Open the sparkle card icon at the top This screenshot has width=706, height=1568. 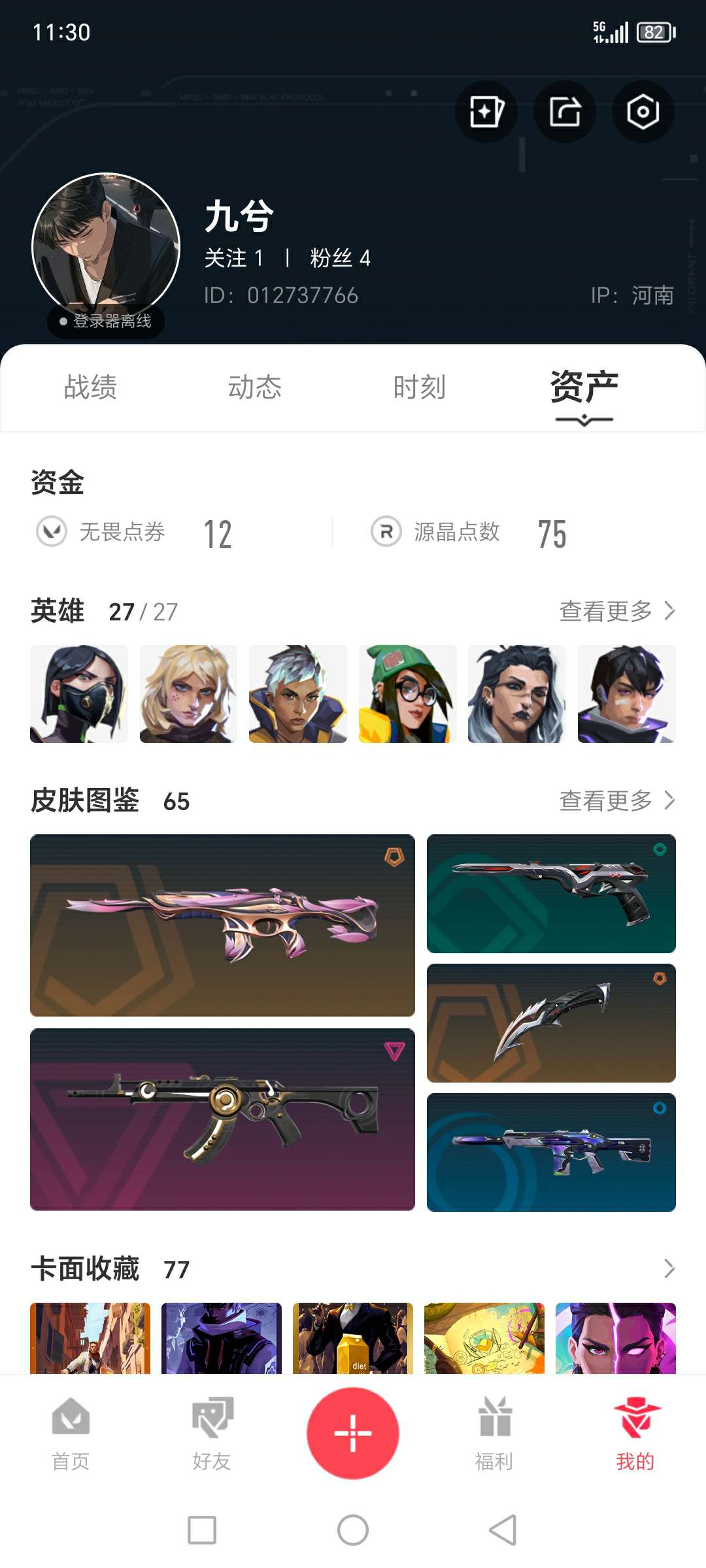tap(486, 112)
